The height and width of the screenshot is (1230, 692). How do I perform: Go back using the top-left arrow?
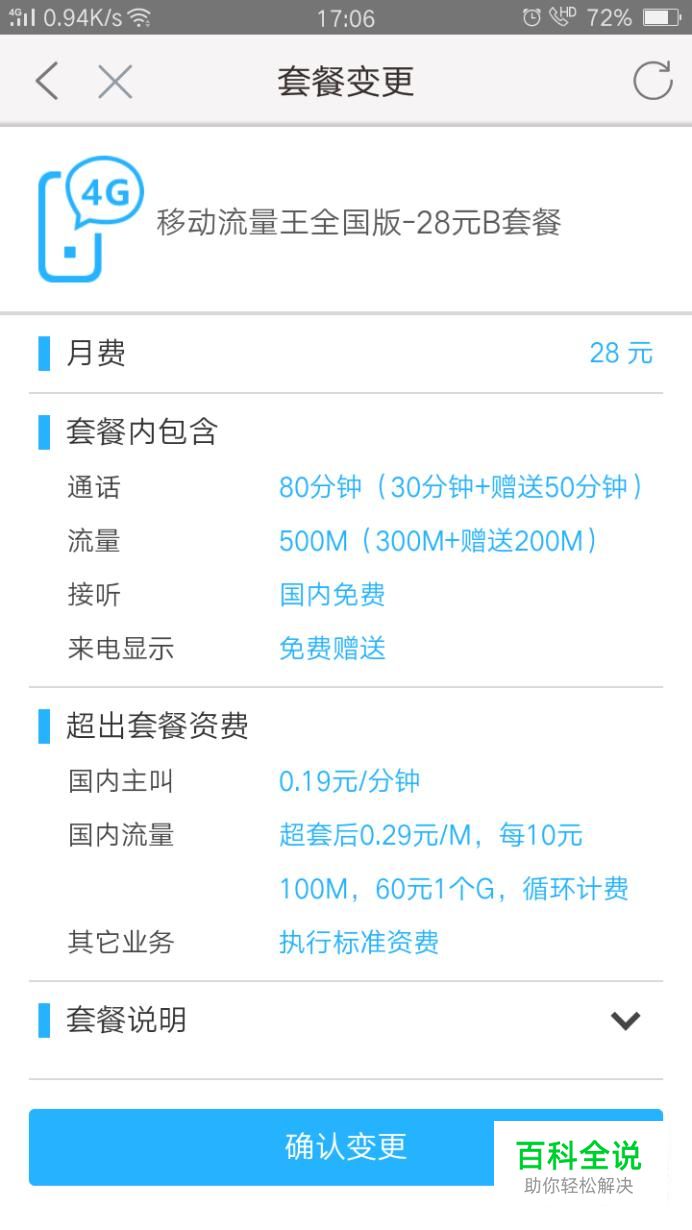46,81
